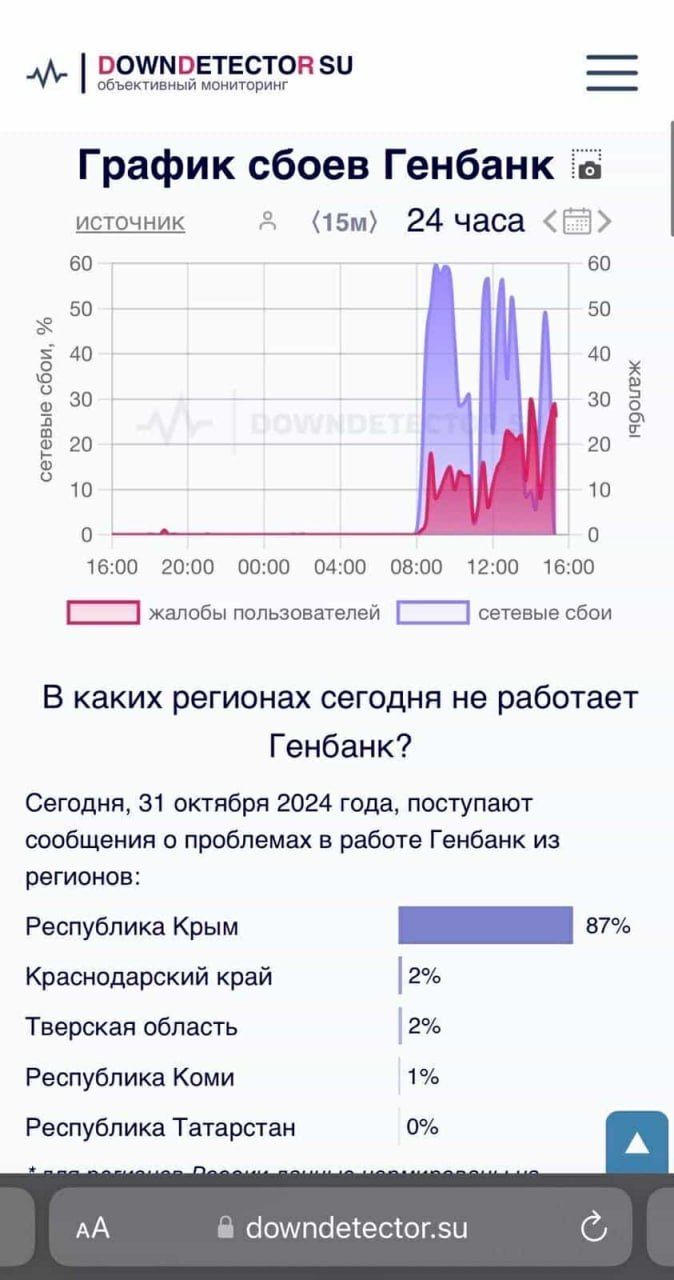
Task: Go to the previous period arrow
Action: point(549,221)
